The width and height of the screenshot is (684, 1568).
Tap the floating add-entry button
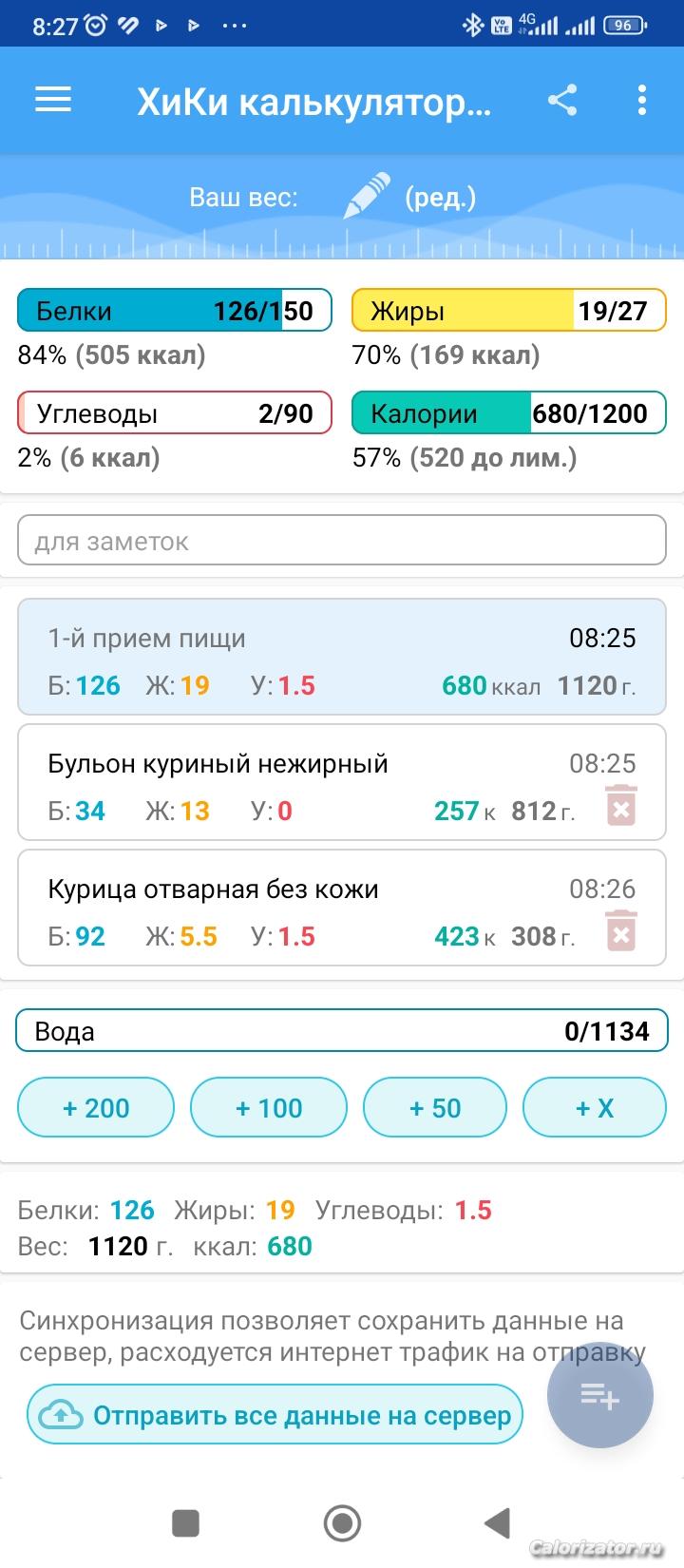click(599, 1396)
